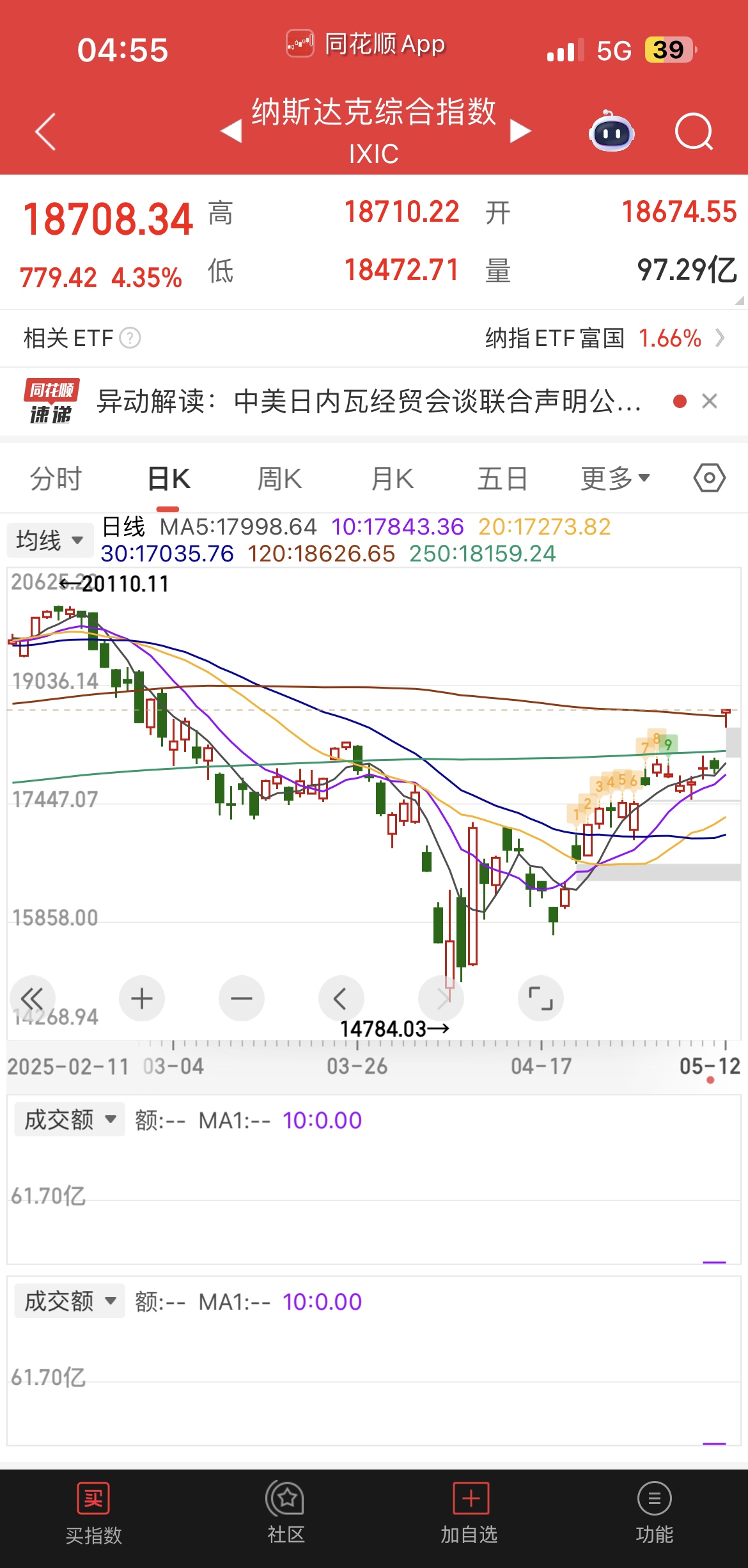
Task: Pan chart left with the left chevron
Action: click(341, 998)
